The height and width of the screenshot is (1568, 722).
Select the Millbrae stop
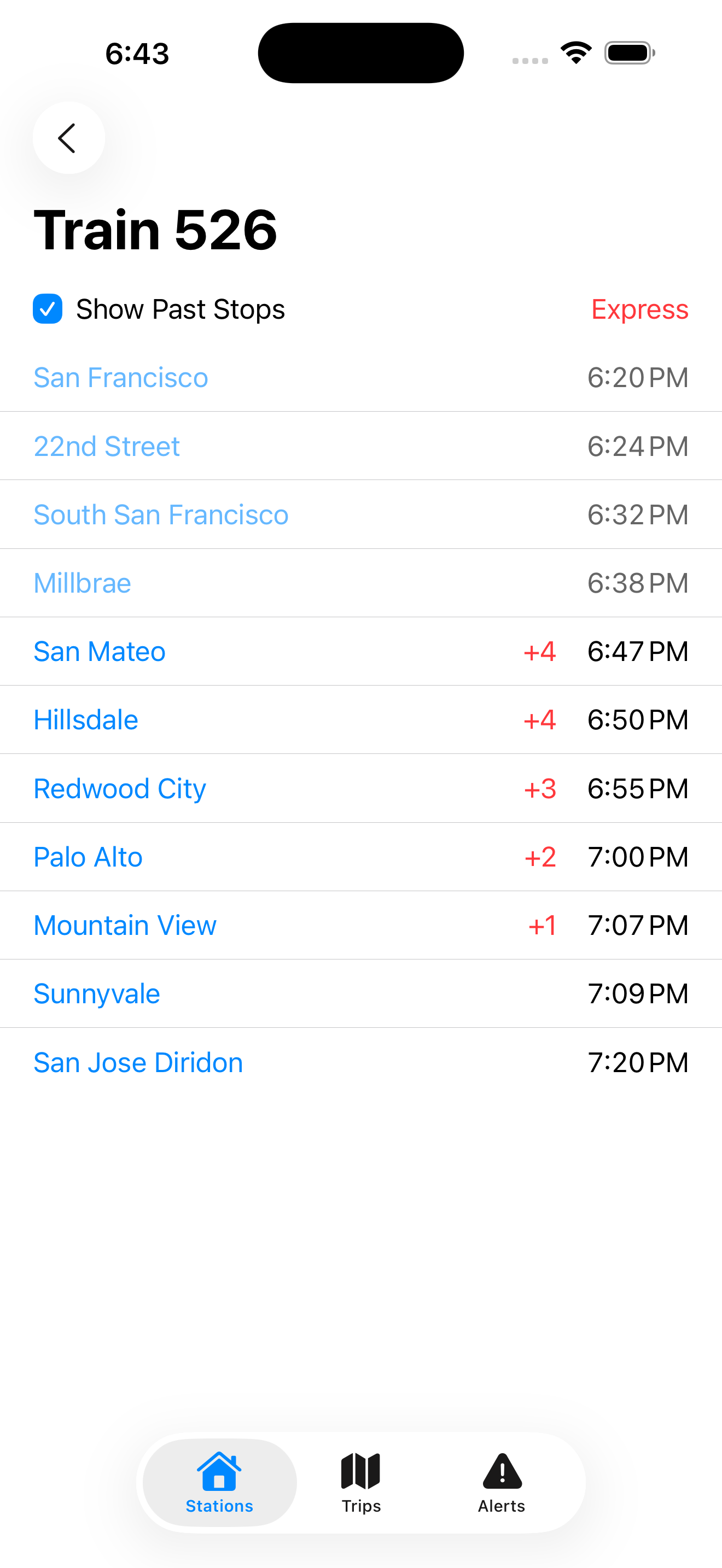[82, 583]
